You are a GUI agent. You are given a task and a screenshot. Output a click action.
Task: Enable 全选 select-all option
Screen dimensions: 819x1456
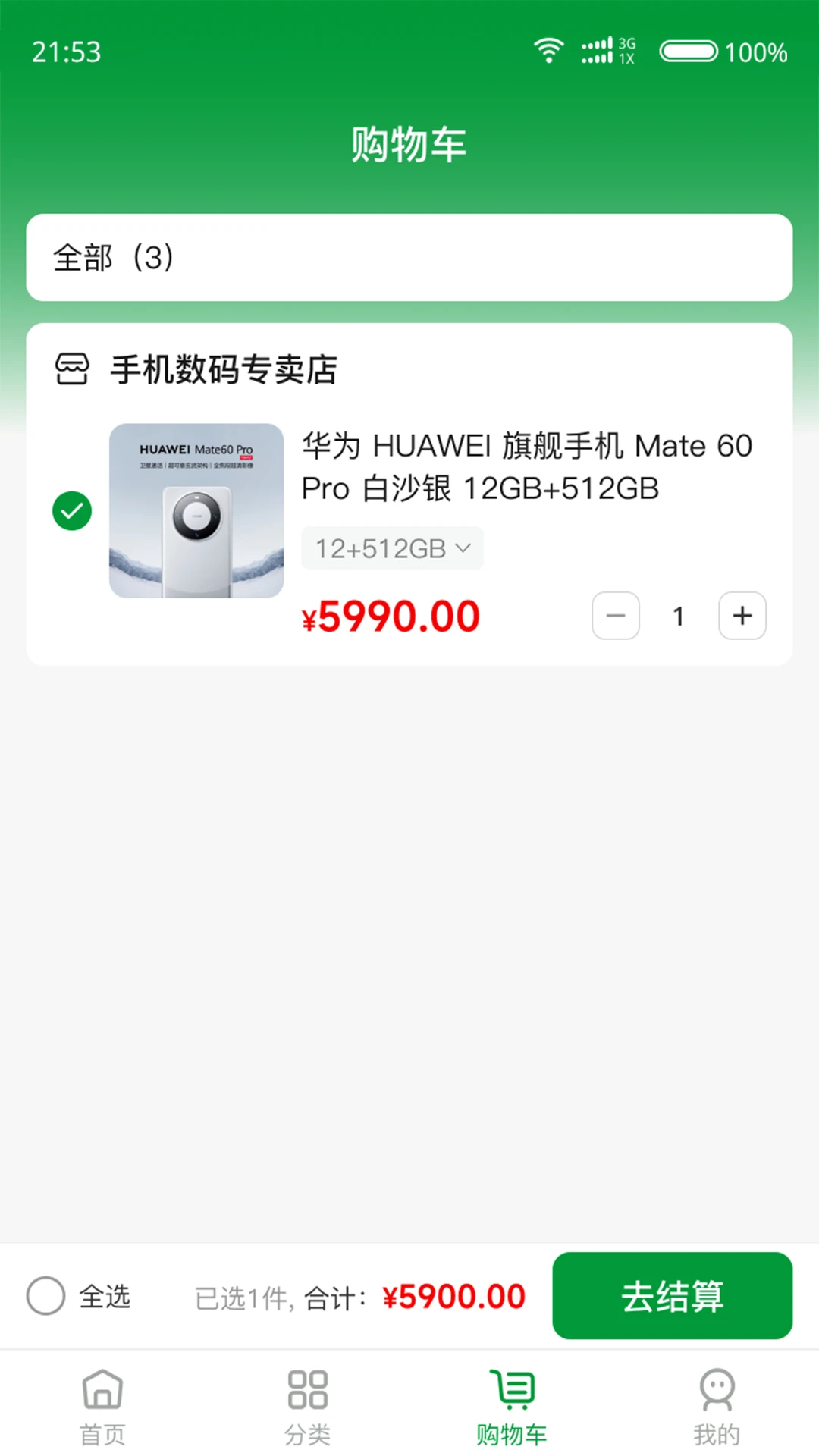pyautogui.click(x=45, y=1296)
